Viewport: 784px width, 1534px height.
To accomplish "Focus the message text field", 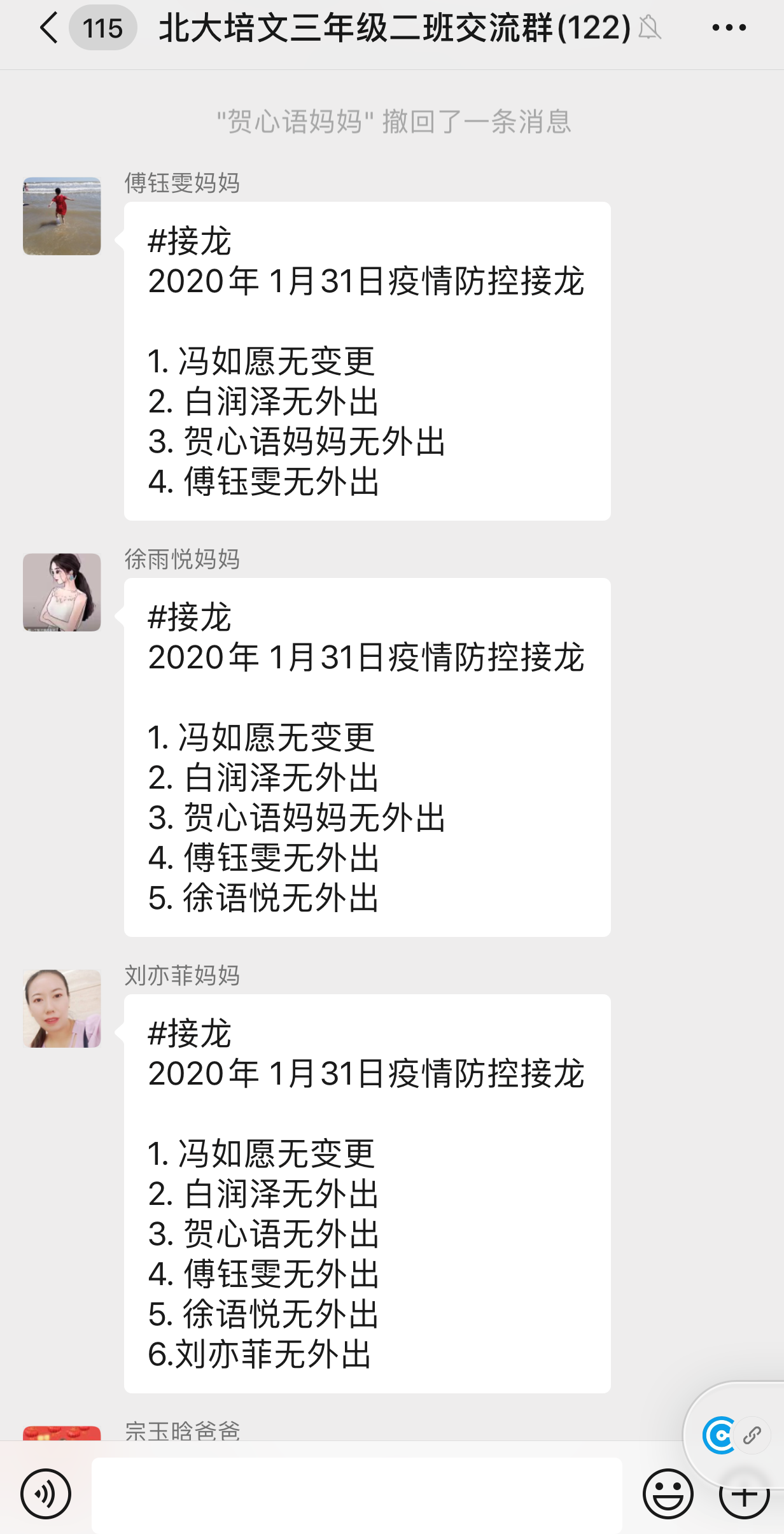I will (356, 1493).
